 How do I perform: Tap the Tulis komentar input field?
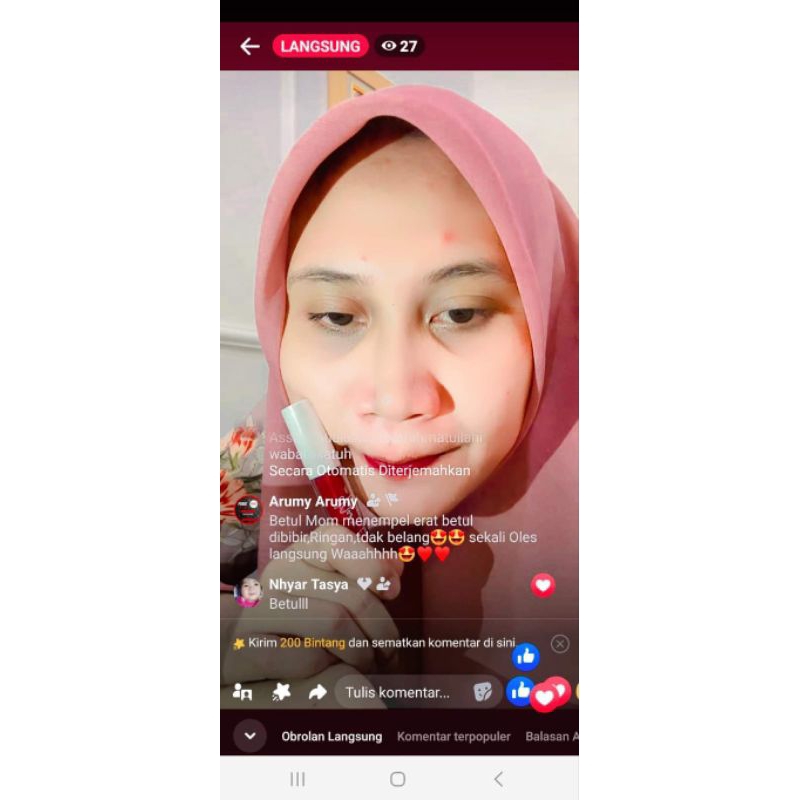[x=400, y=691]
